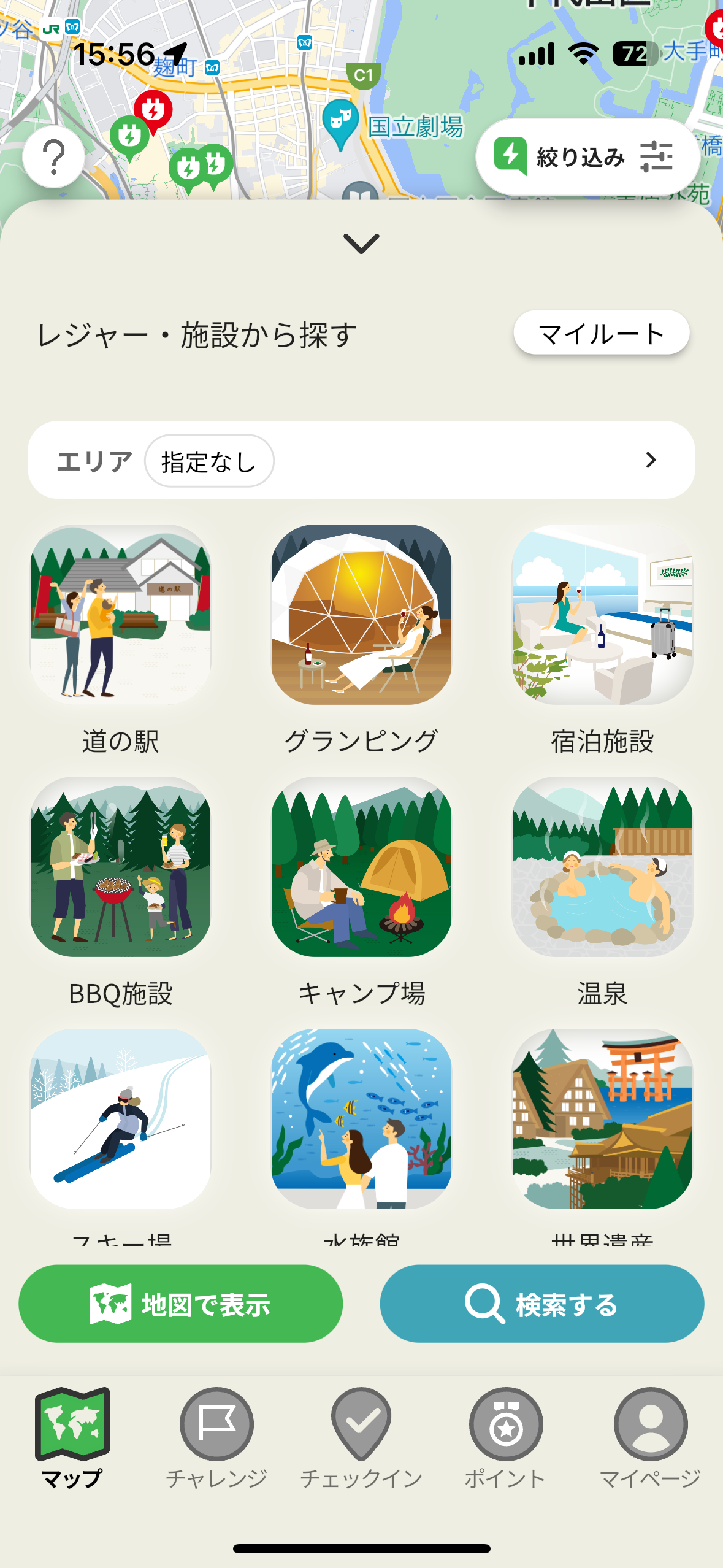723x1568 pixels.
Task: Choose the スキー場 (ski resort) category icon
Action: [121, 1121]
